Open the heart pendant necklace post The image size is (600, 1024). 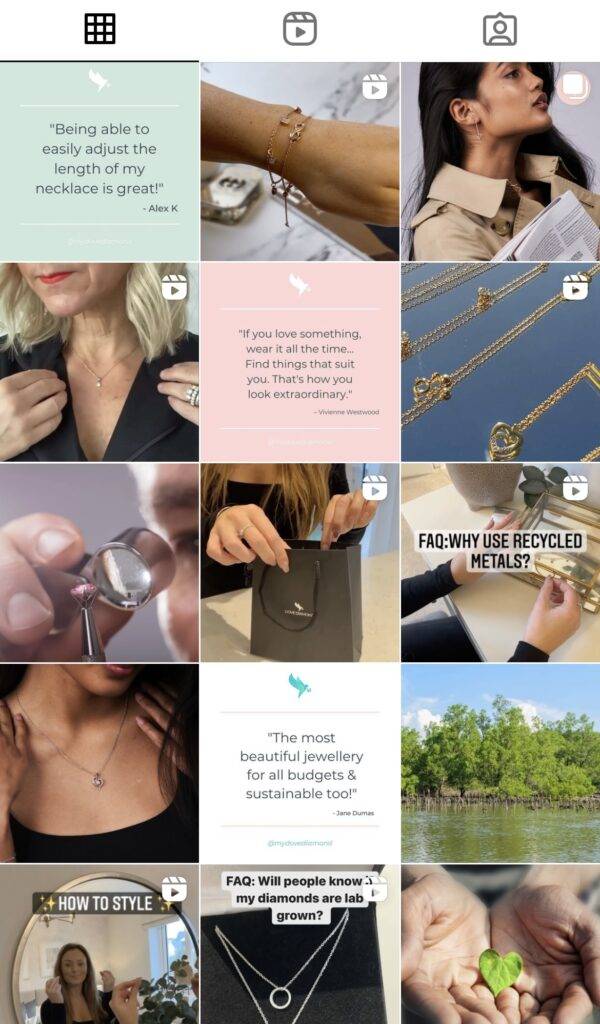(99, 762)
